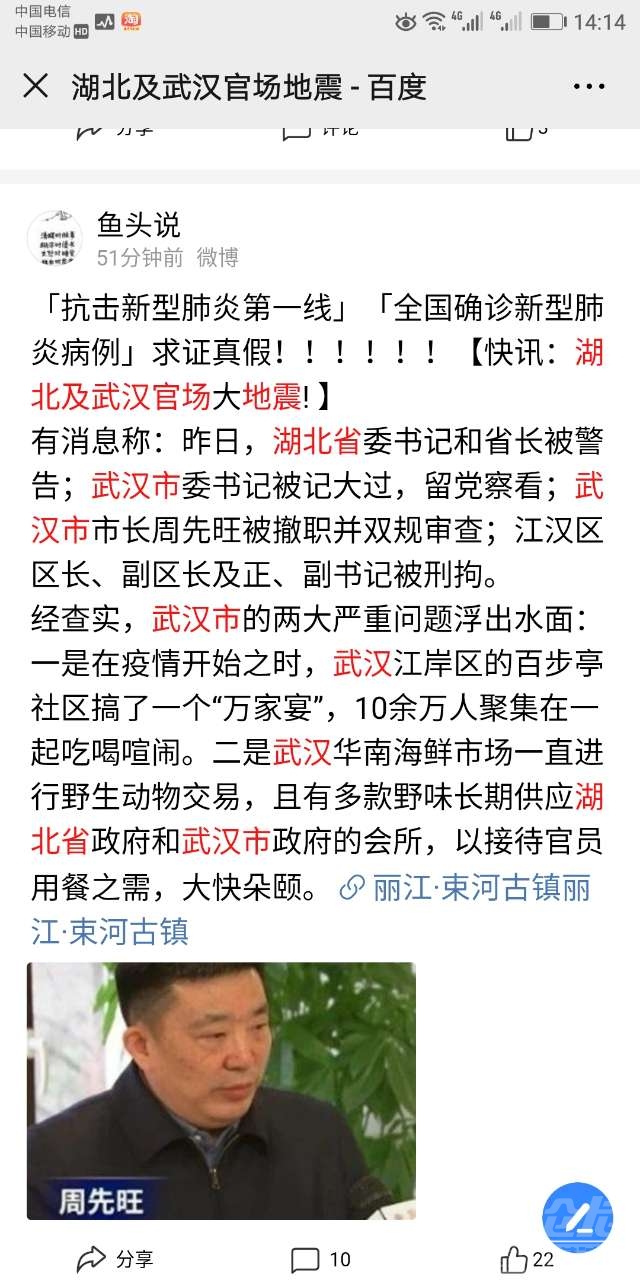Share the 鱼头说 post
Image resolution: width=640 pixels, height=1280 pixels.
coord(115,1259)
